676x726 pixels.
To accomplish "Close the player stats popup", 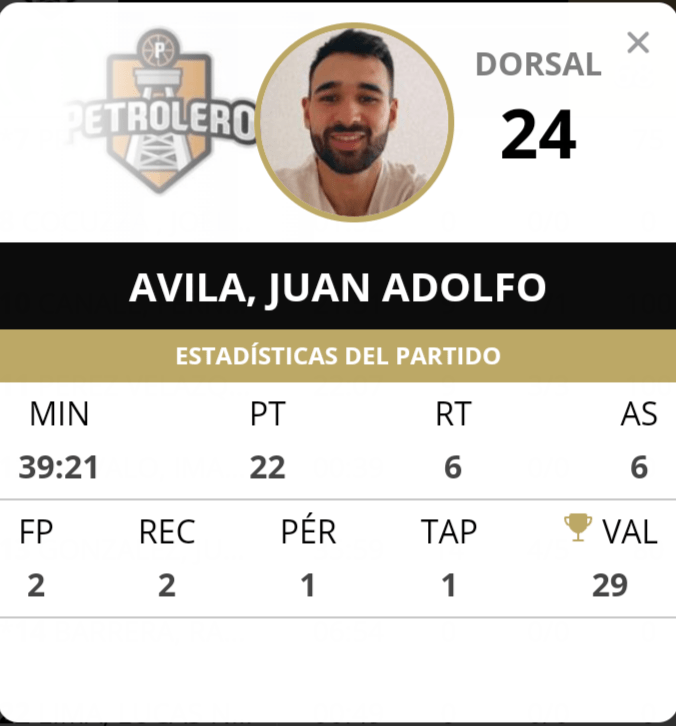I will (x=638, y=42).
